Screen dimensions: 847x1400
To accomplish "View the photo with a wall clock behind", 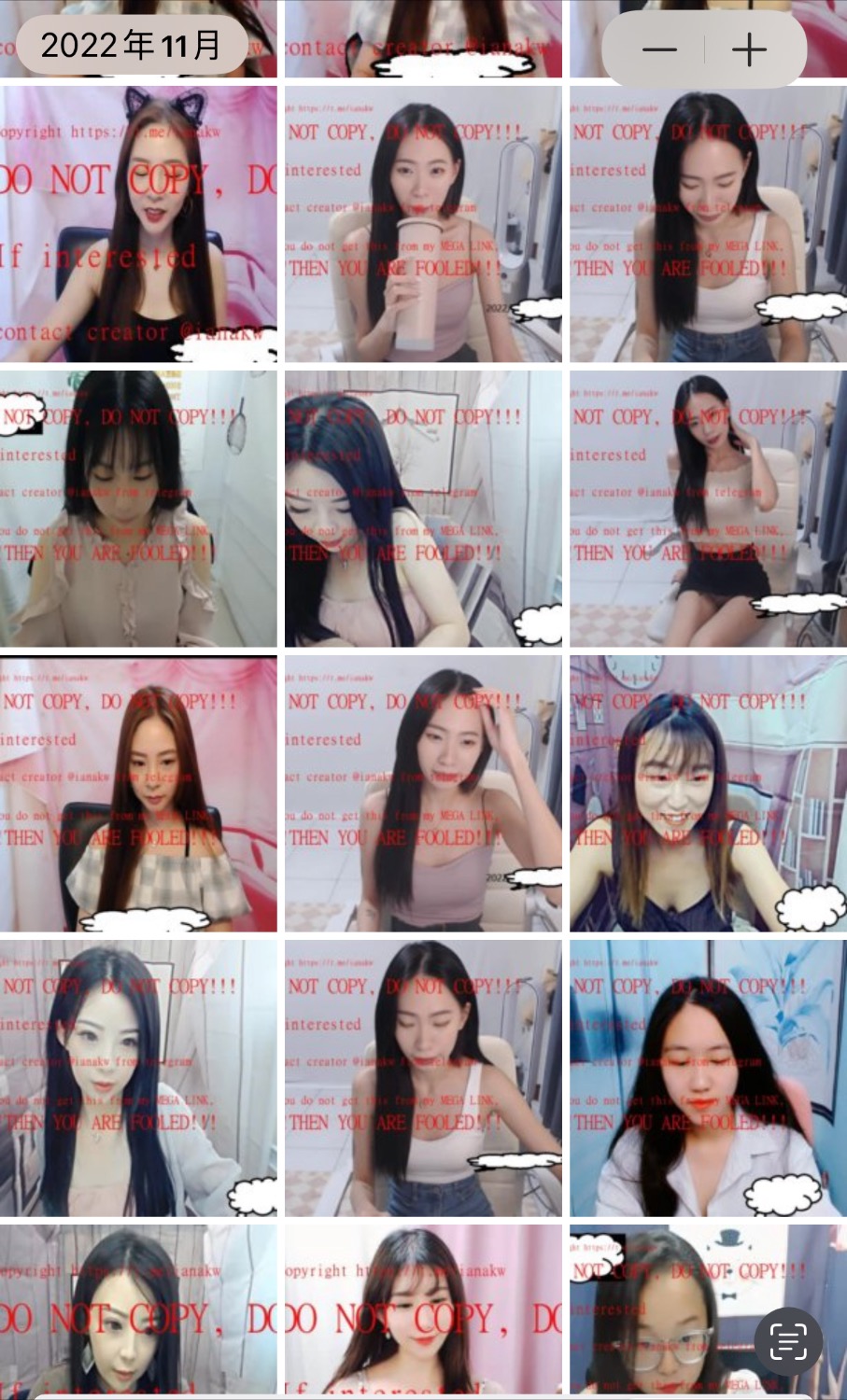I will click(x=708, y=793).
